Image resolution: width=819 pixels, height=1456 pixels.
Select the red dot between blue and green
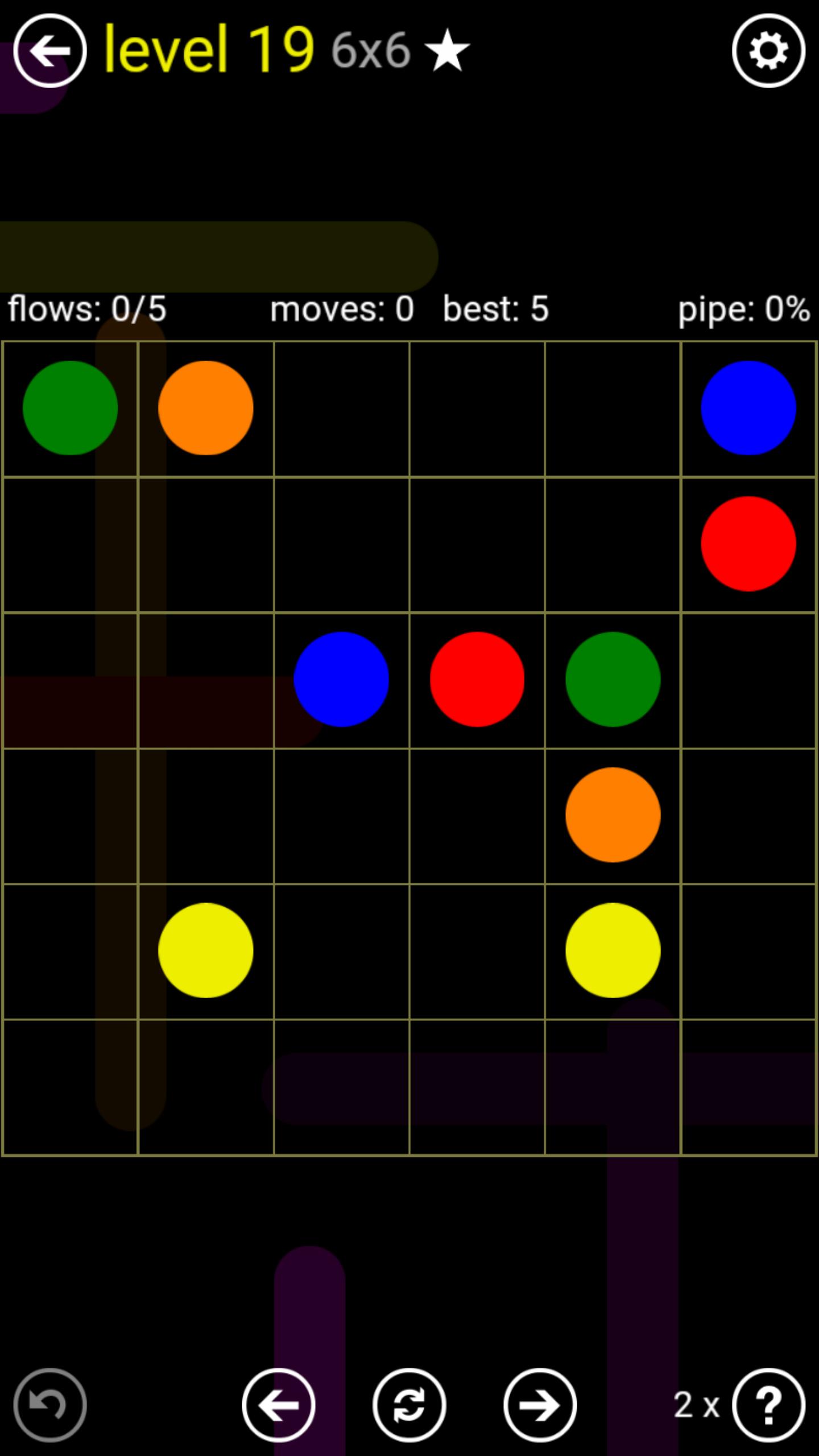477,679
